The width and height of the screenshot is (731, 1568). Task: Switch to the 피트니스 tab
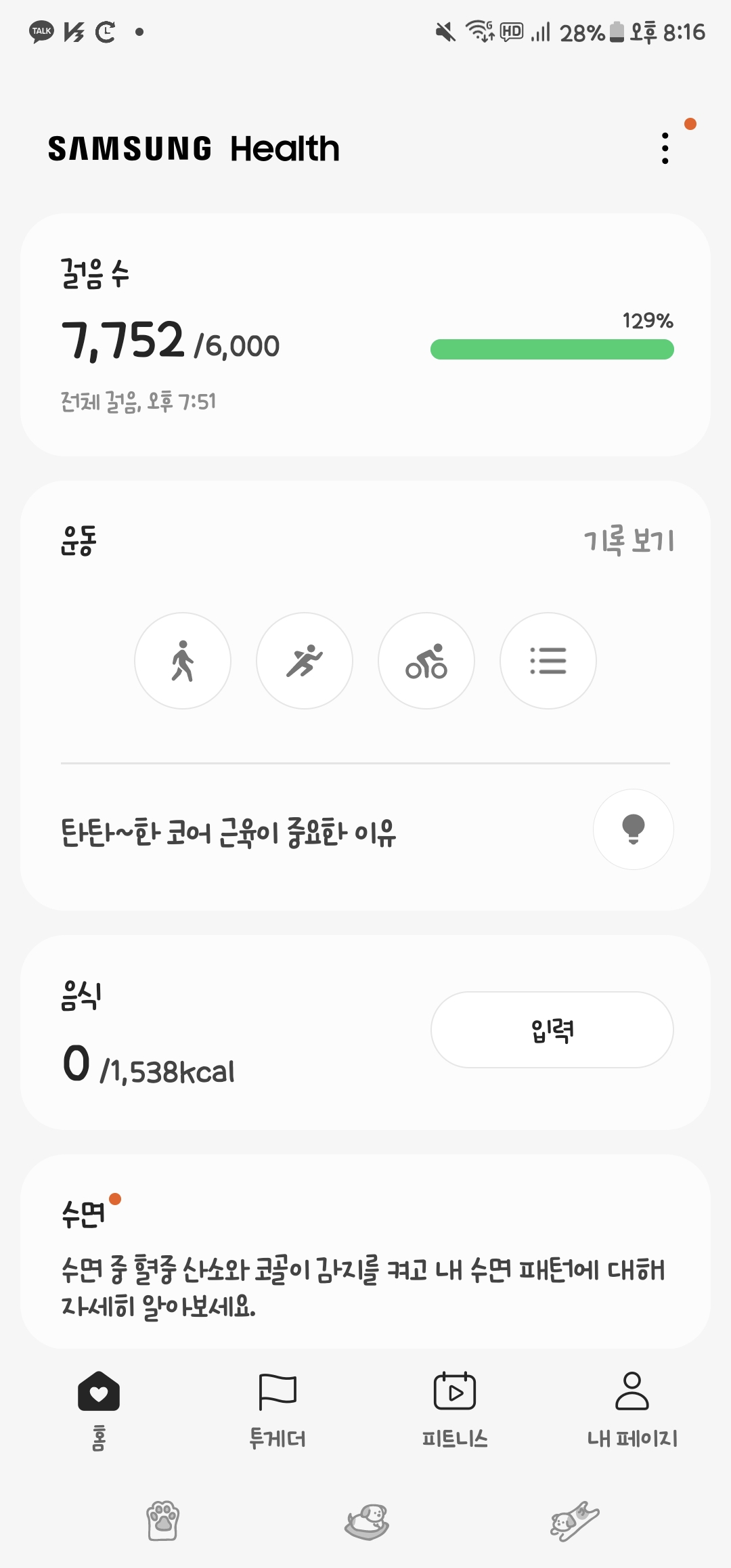click(455, 1408)
